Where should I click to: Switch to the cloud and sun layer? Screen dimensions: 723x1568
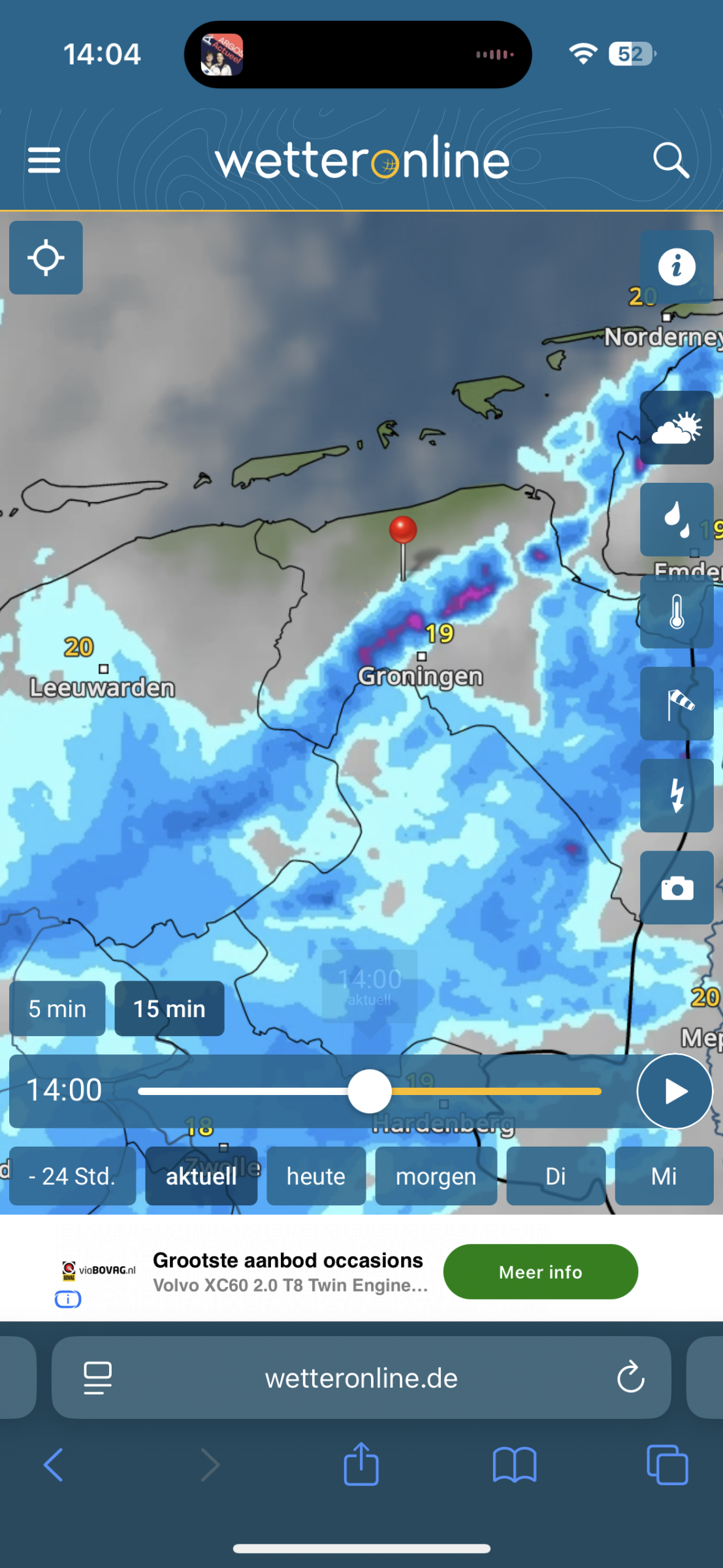tap(676, 428)
